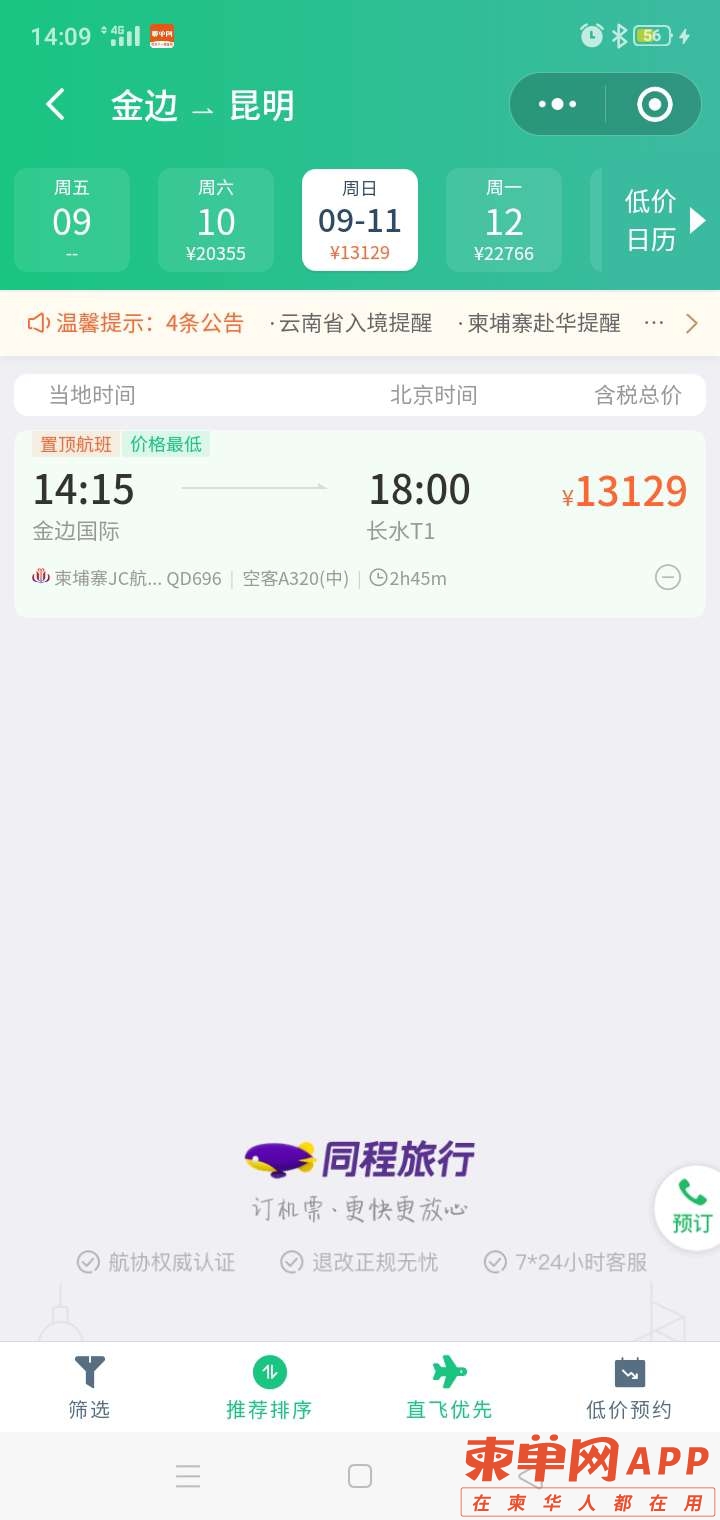Close the mini program with the circle button
This screenshot has height=1520, width=720.
pyautogui.click(x=655, y=104)
